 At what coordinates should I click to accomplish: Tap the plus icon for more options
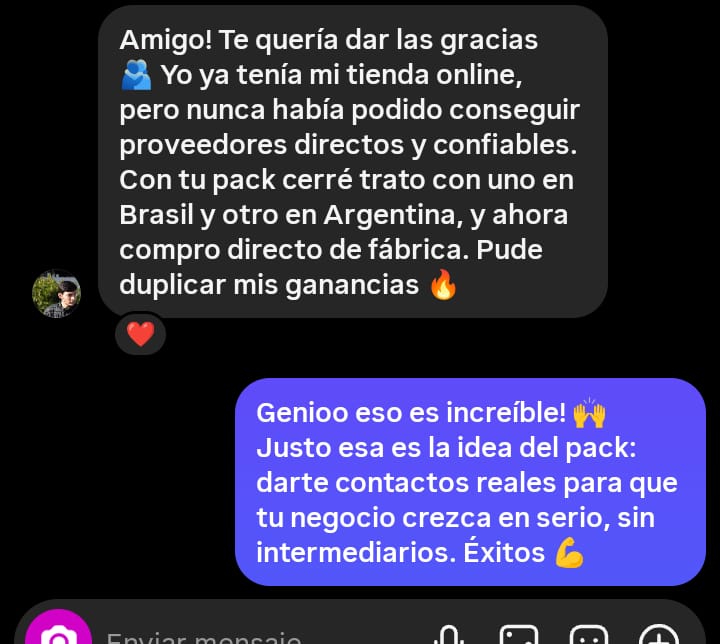[x=659, y=636]
